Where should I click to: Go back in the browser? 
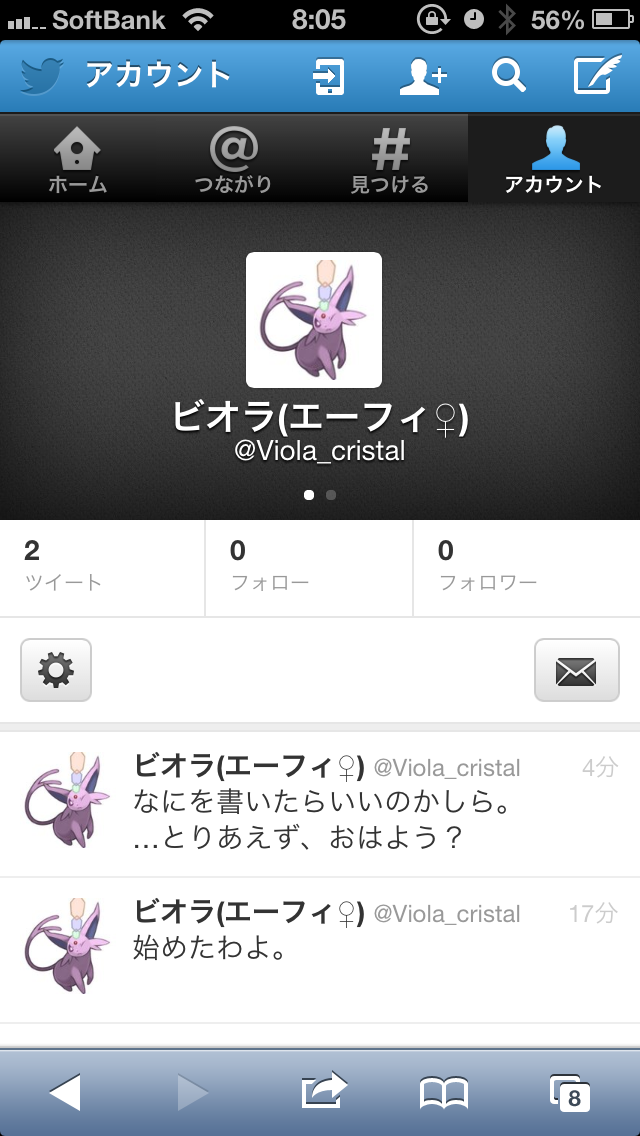[x=65, y=1092]
